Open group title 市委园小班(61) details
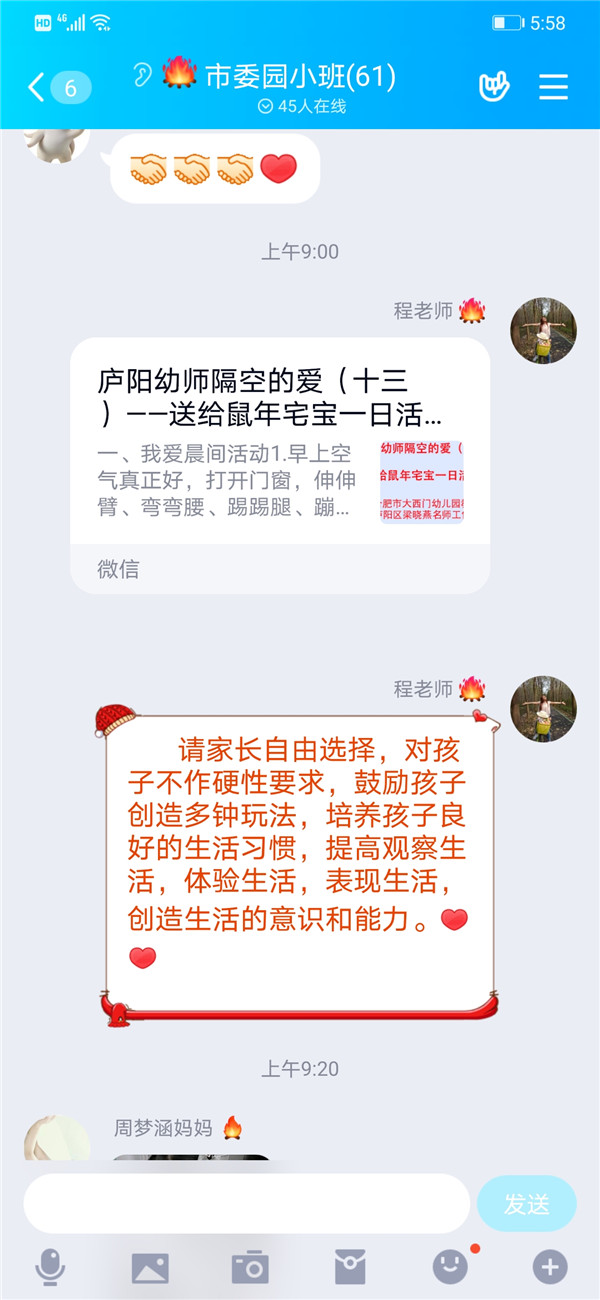 click(x=300, y=77)
